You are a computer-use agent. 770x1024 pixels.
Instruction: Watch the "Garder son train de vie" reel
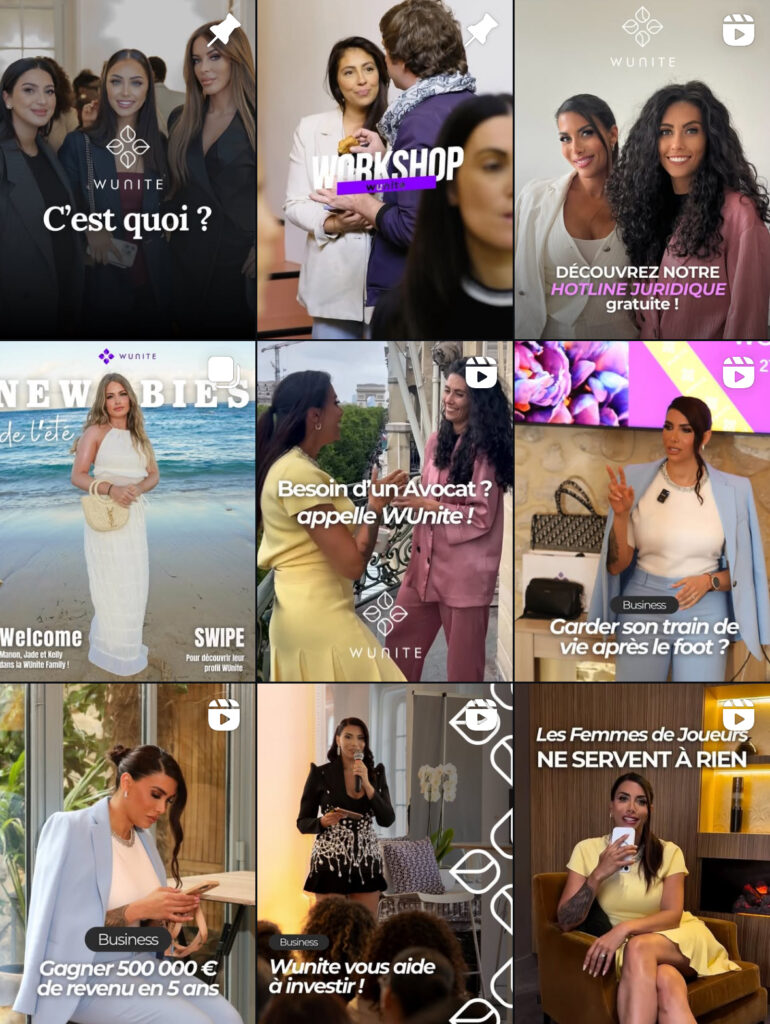(x=642, y=511)
